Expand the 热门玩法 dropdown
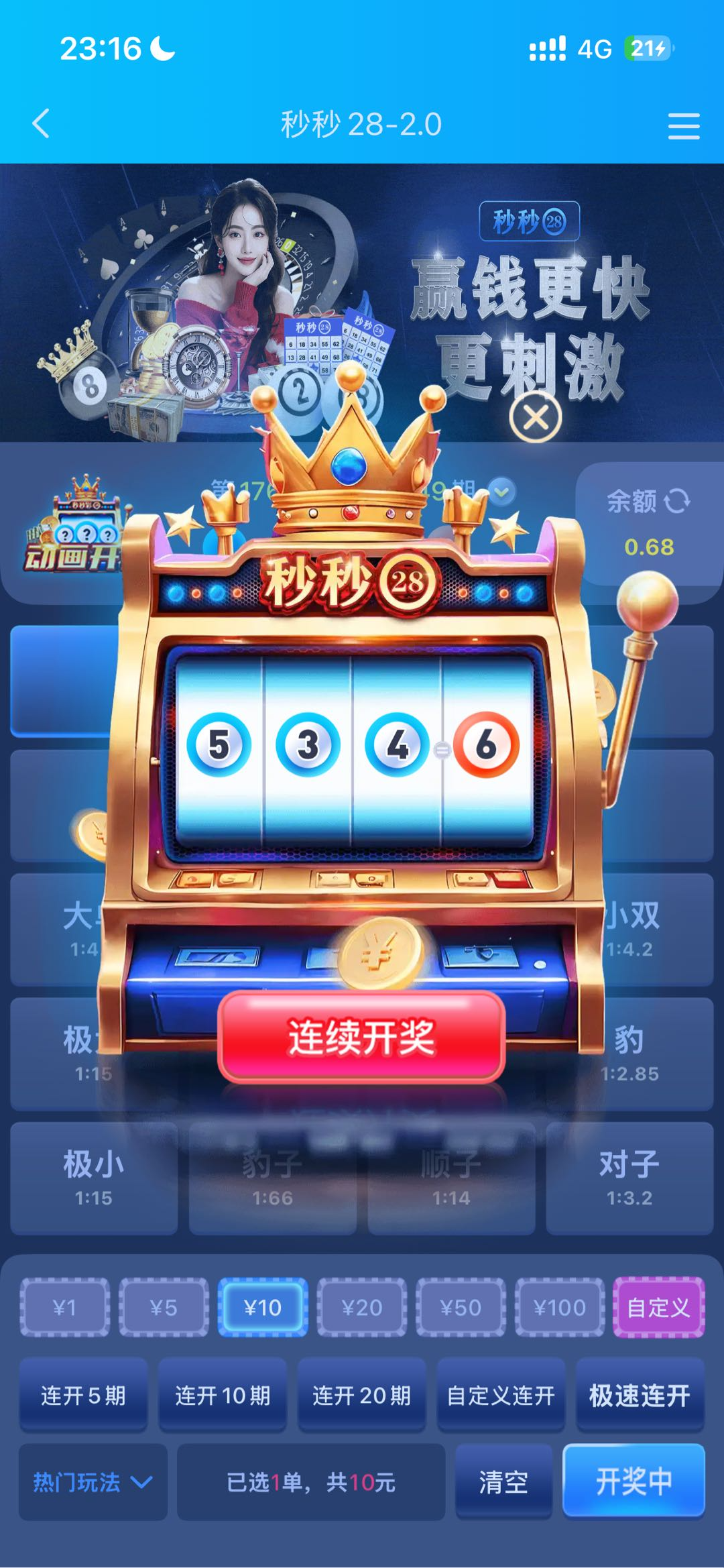Screen dimensions: 724x1568 (x=93, y=1481)
